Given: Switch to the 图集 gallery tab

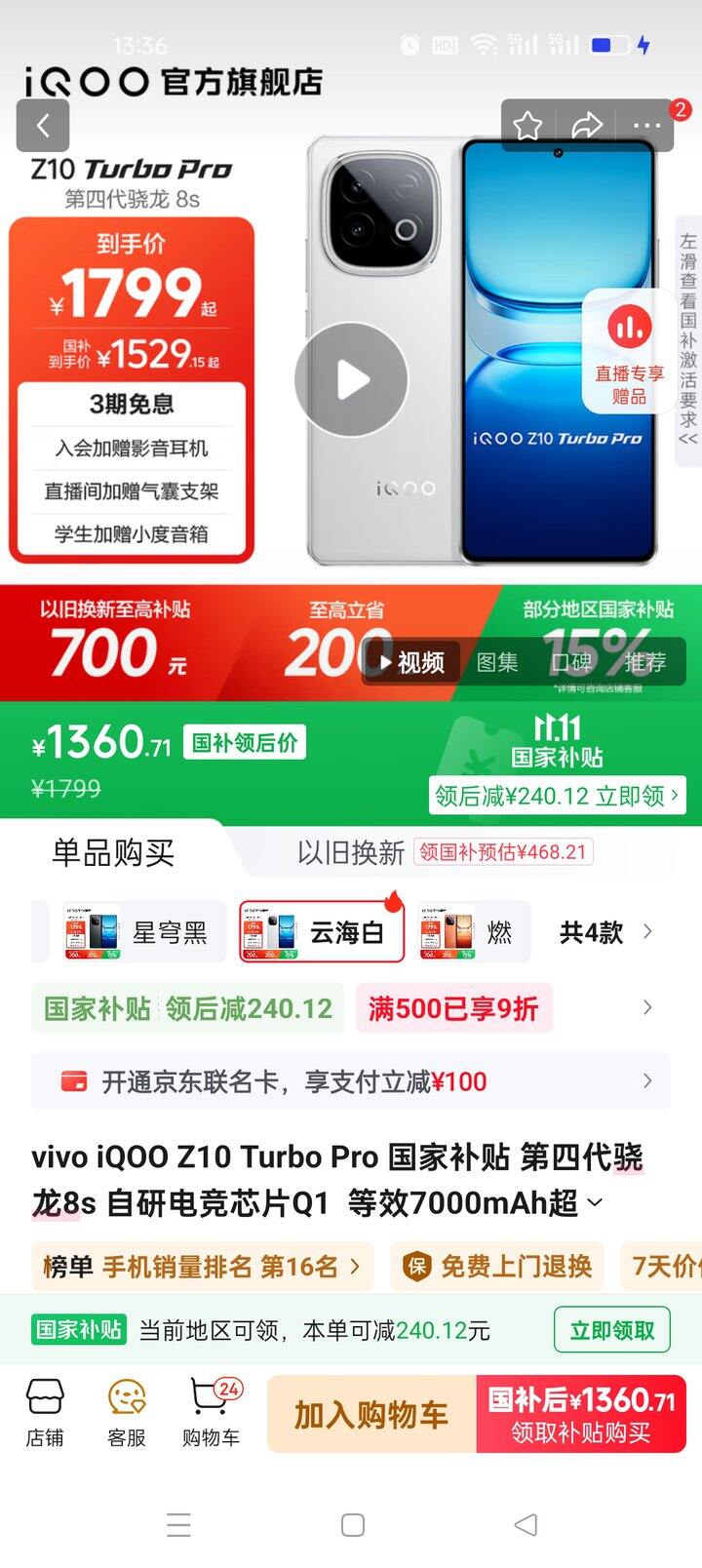Looking at the screenshot, I should pos(496,663).
